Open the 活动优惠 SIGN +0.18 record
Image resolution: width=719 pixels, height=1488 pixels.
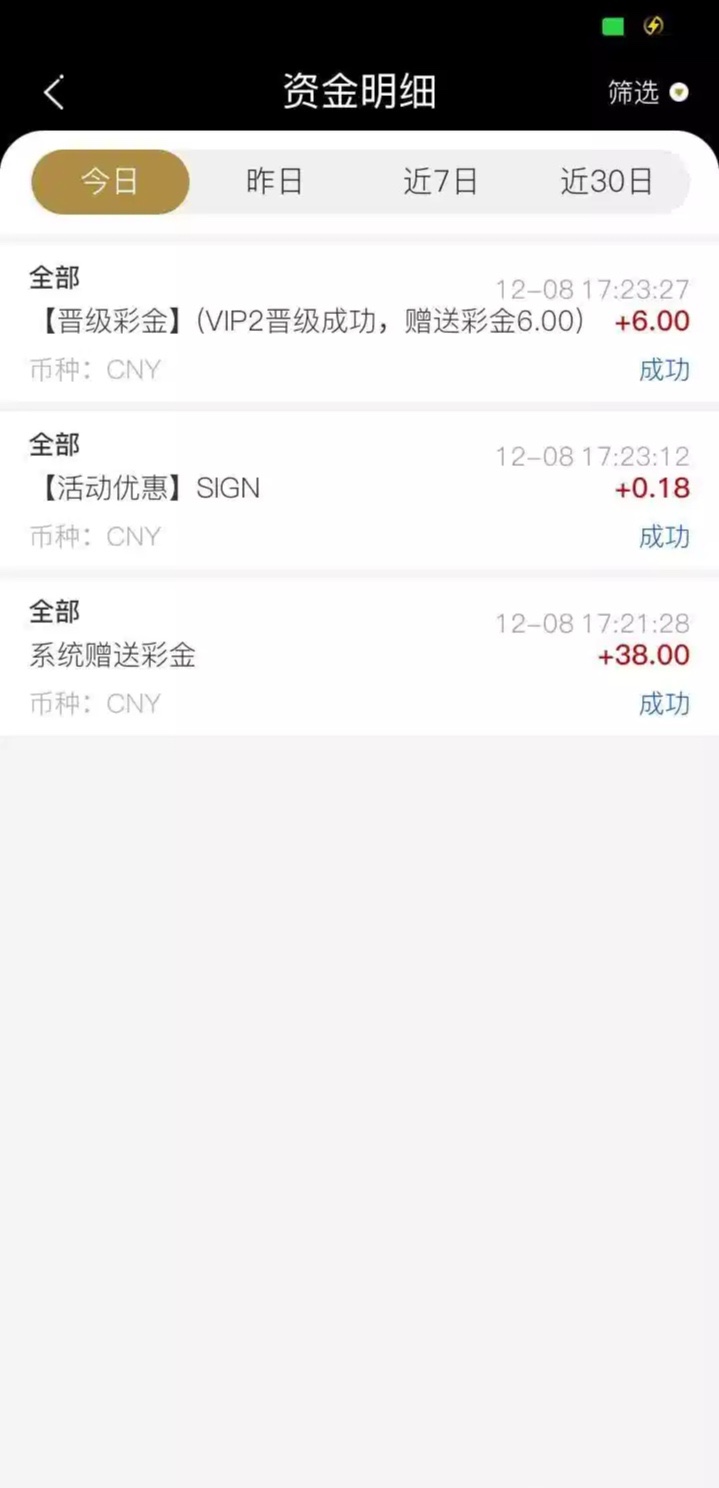359,490
